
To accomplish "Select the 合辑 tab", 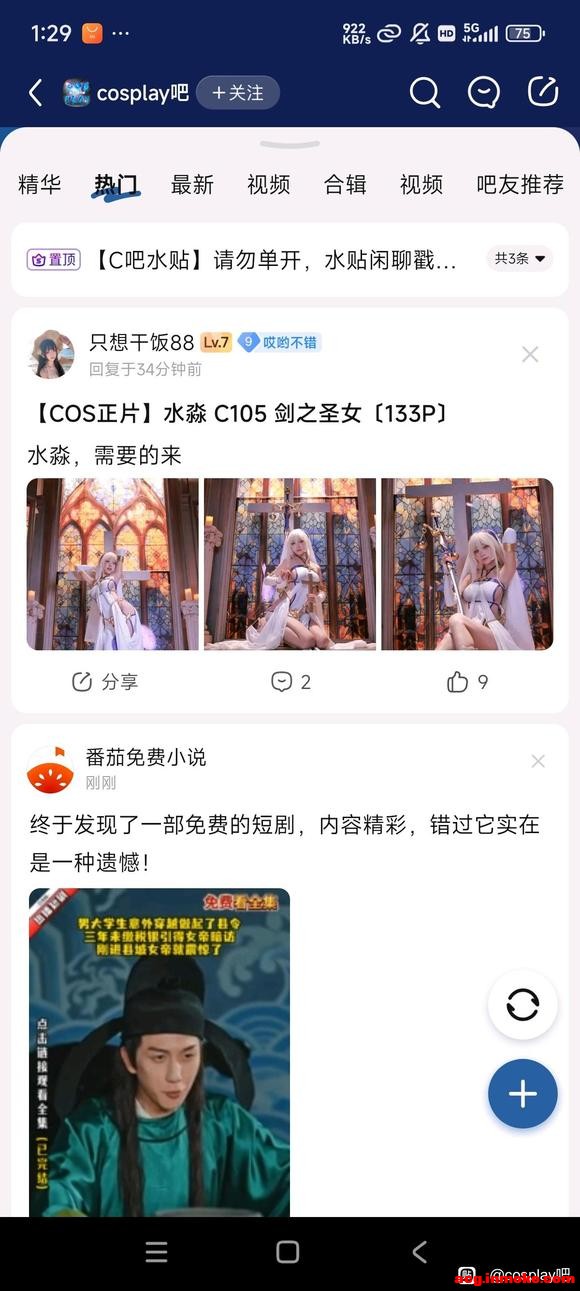I will (345, 184).
